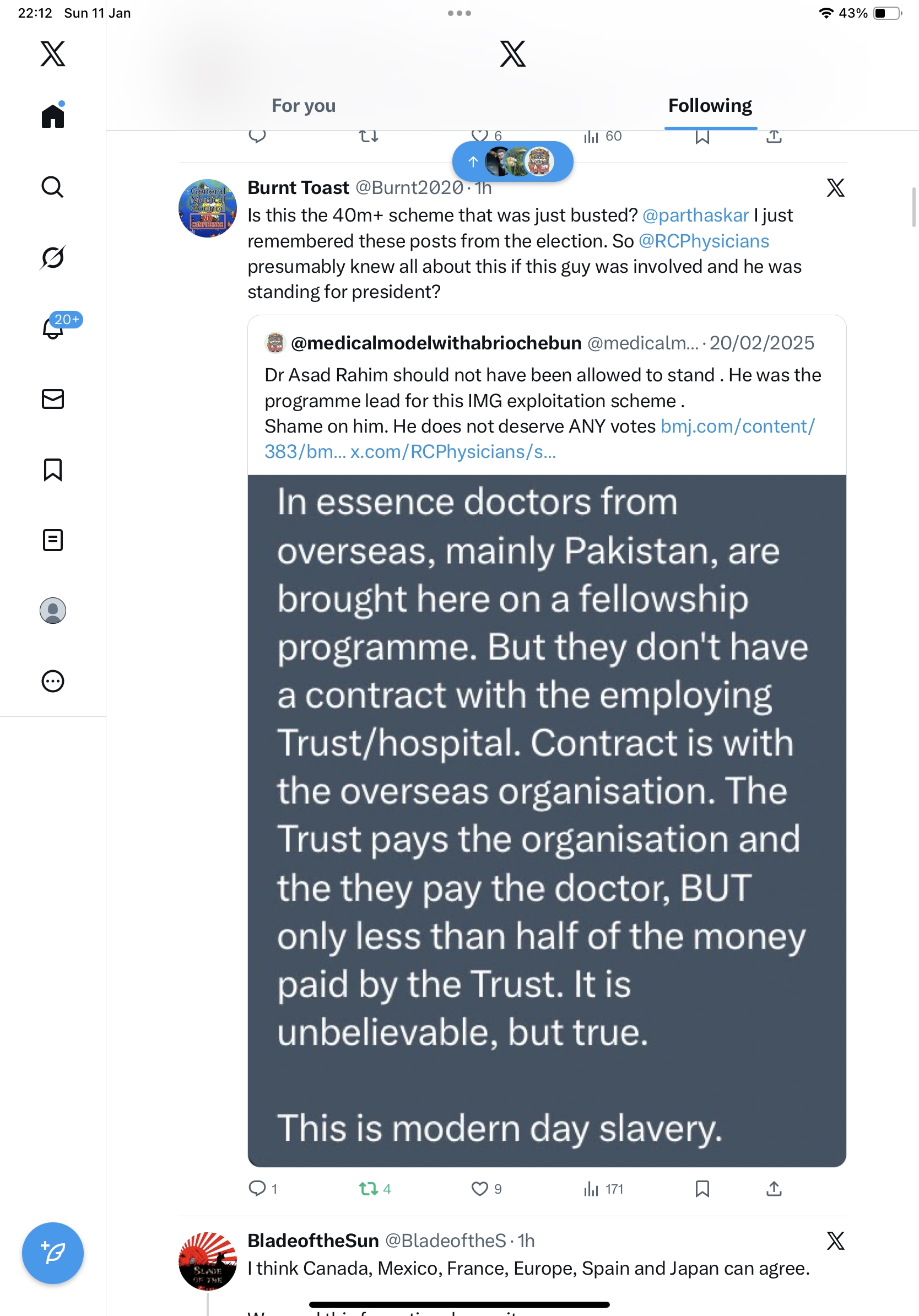Open the Grok icon in sidebar
Image resolution: width=919 pixels, height=1316 pixels.
[53, 257]
